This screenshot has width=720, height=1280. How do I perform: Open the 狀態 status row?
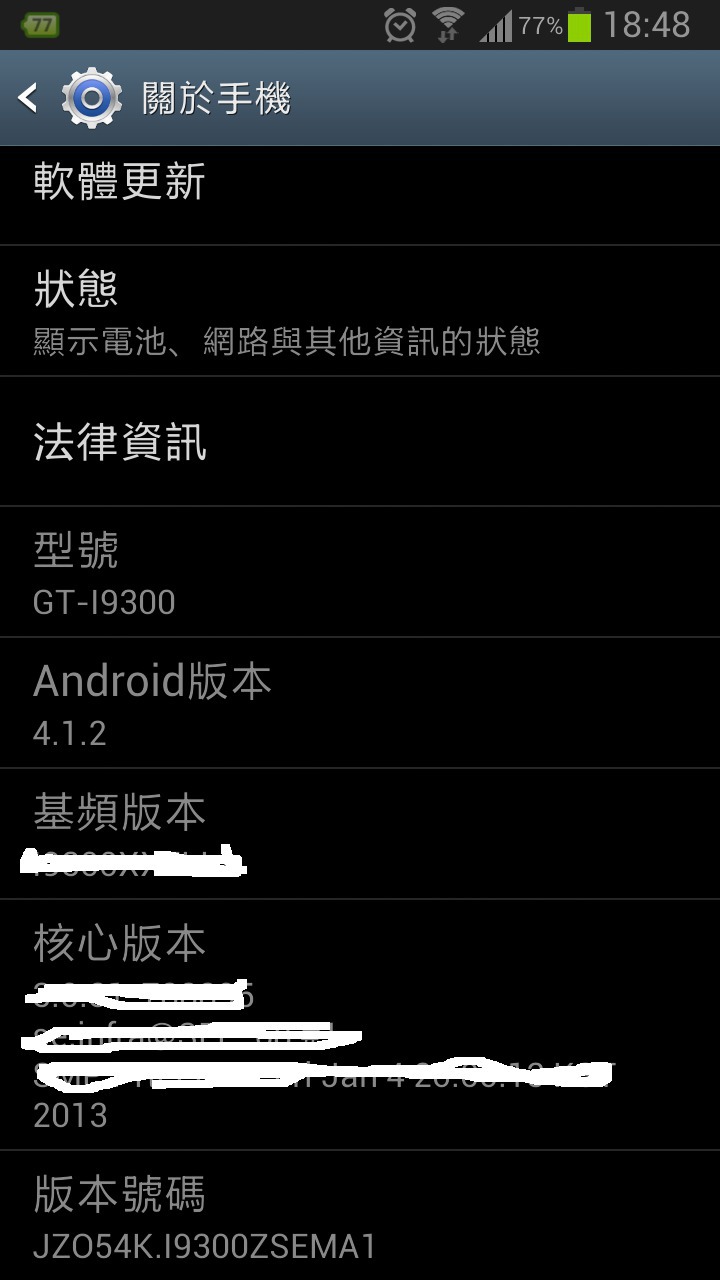pyautogui.click(x=360, y=311)
